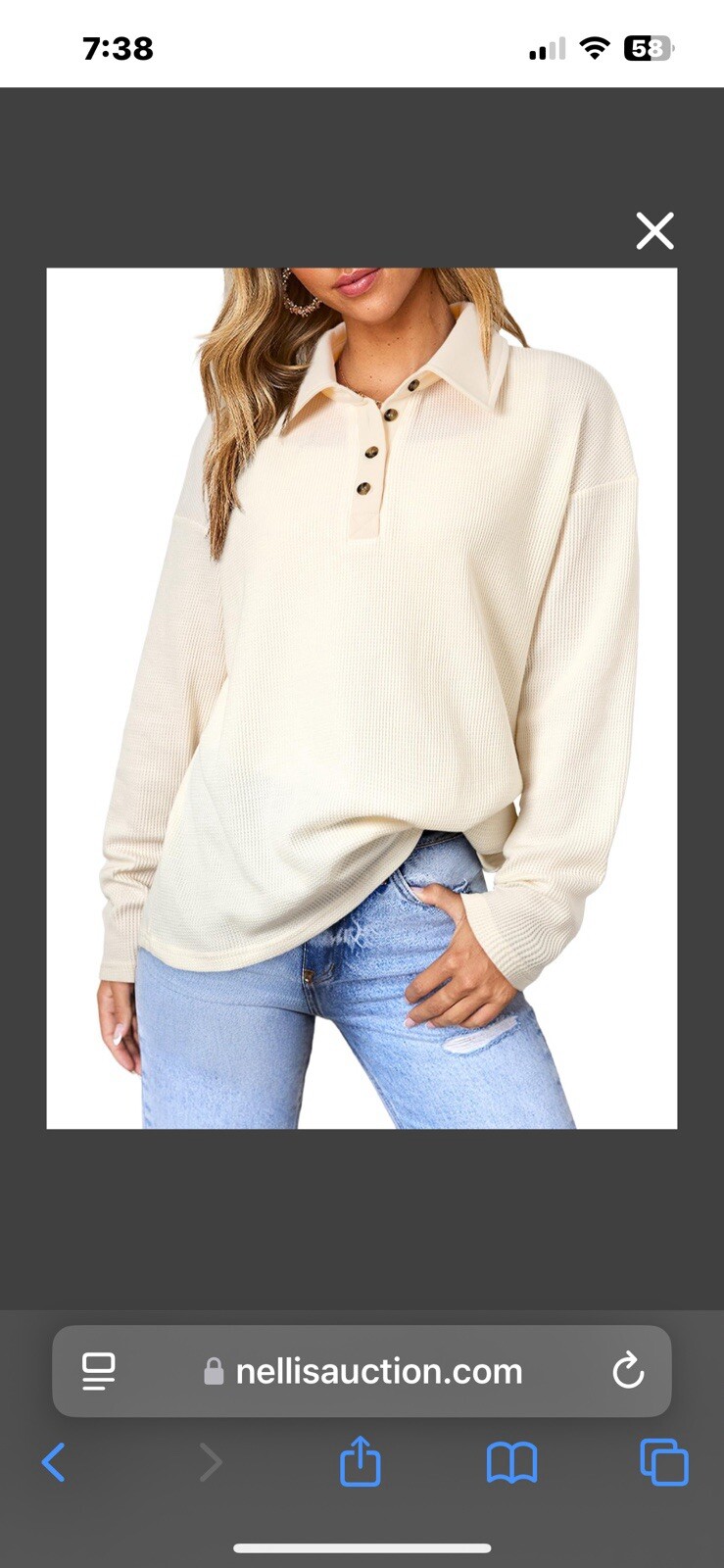Go back to the previous page
Screen dimensions: 724x1568
54,1463
